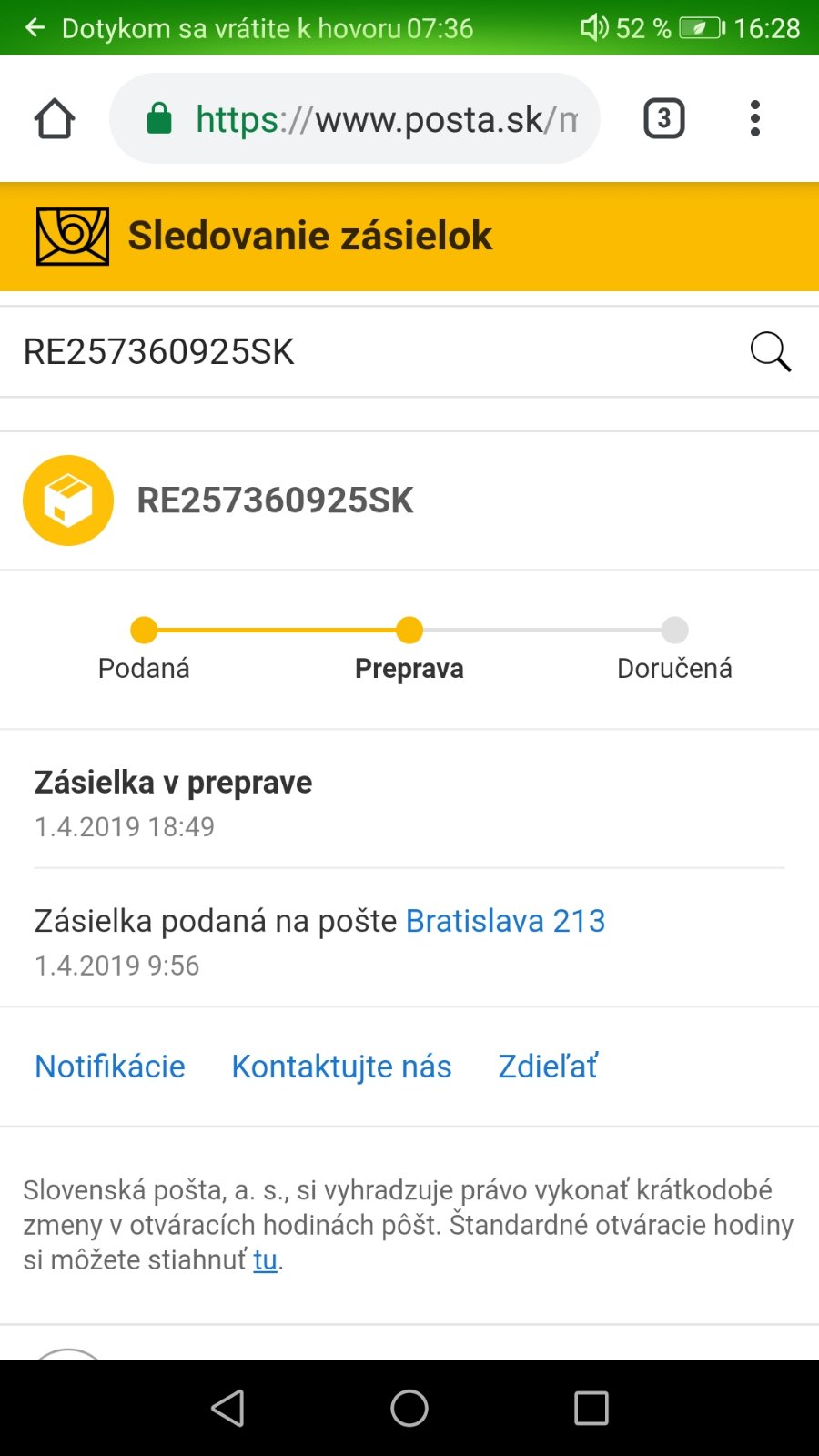
Task: Go to the browser home page
Action: point(55,119)
